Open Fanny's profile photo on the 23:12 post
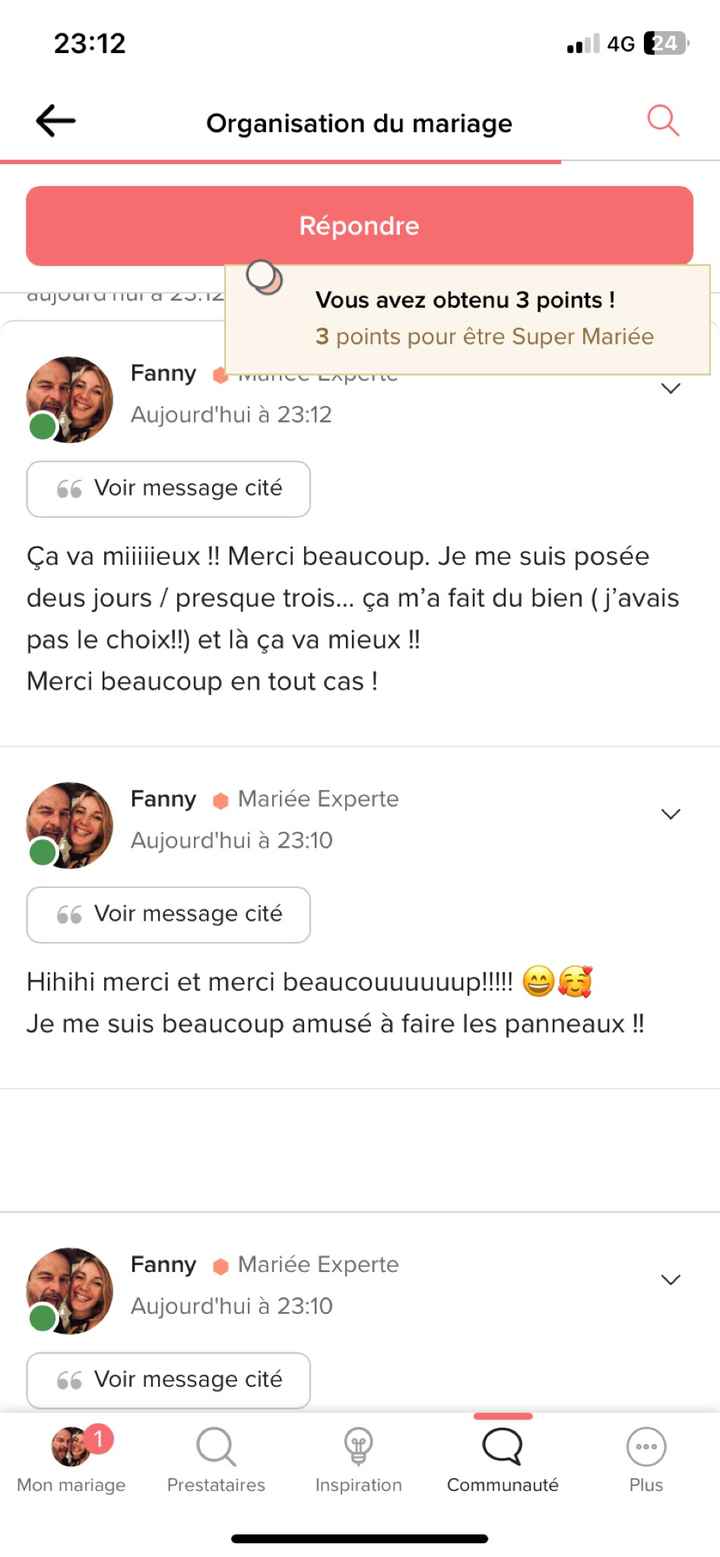The width and height of the screenshot is (720, 1557). 69,399
